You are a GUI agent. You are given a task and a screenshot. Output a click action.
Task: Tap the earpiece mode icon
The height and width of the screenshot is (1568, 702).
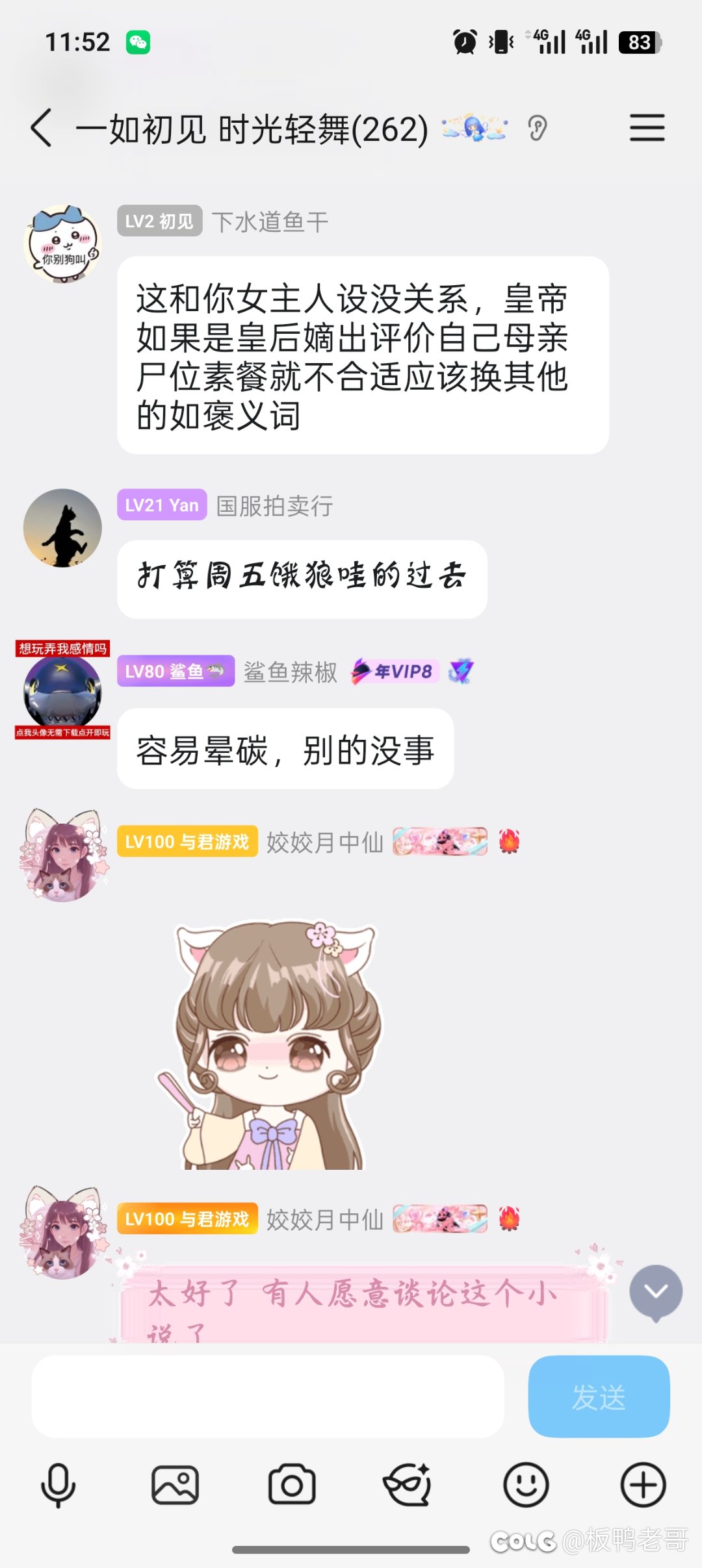538,128
